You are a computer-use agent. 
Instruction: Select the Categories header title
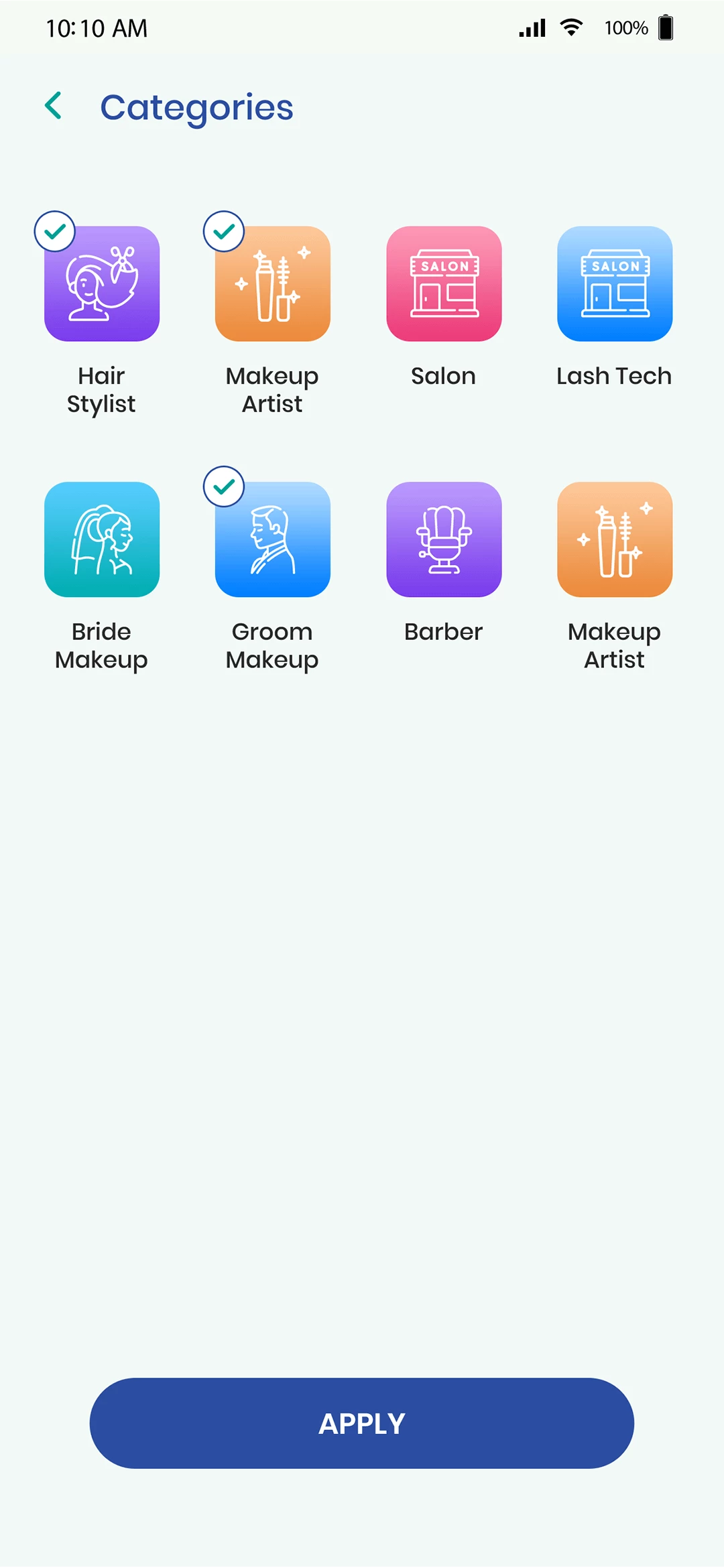[197, 107]
